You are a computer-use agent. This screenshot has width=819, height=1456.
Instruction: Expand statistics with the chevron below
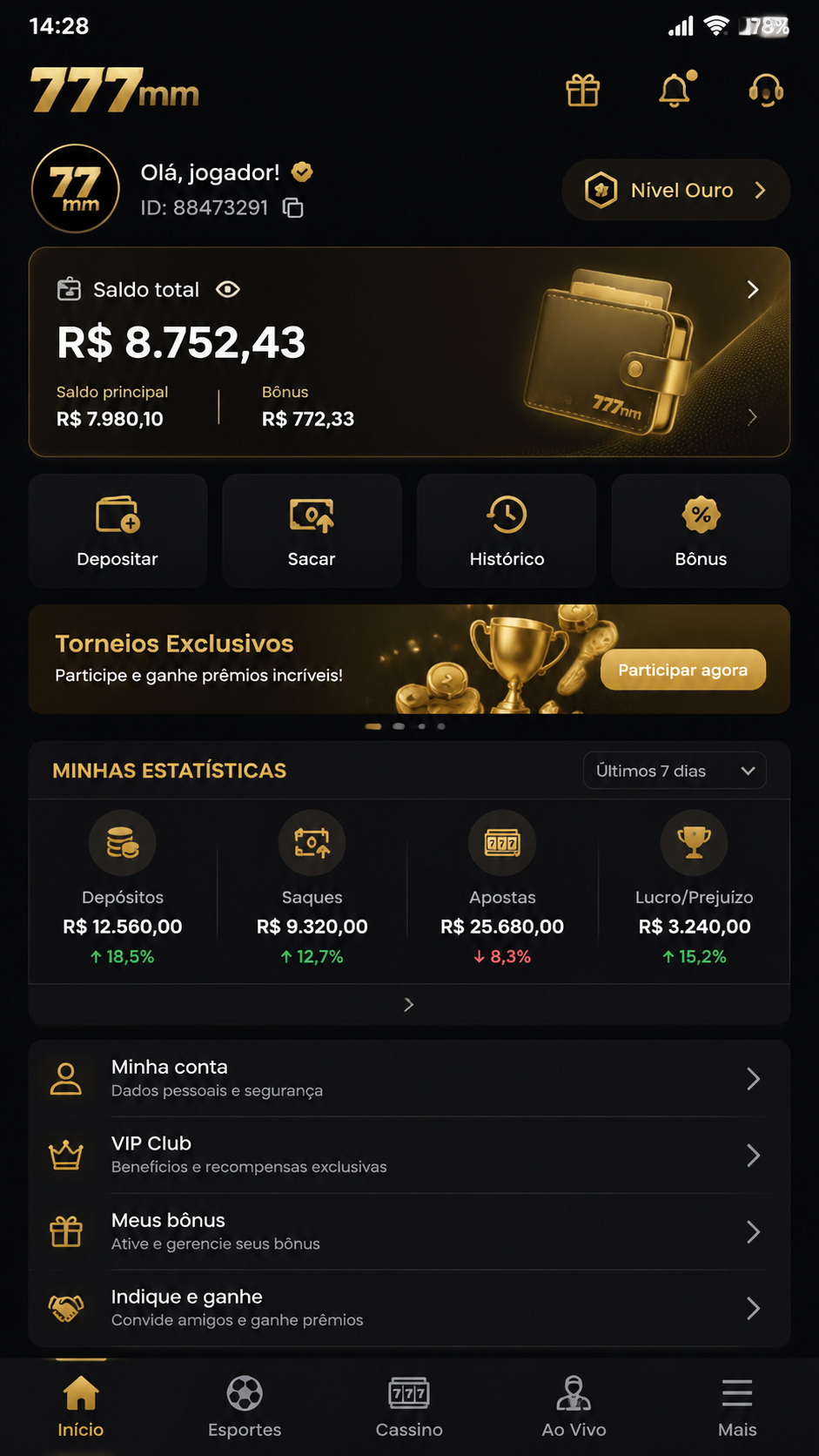[409, 1004]
